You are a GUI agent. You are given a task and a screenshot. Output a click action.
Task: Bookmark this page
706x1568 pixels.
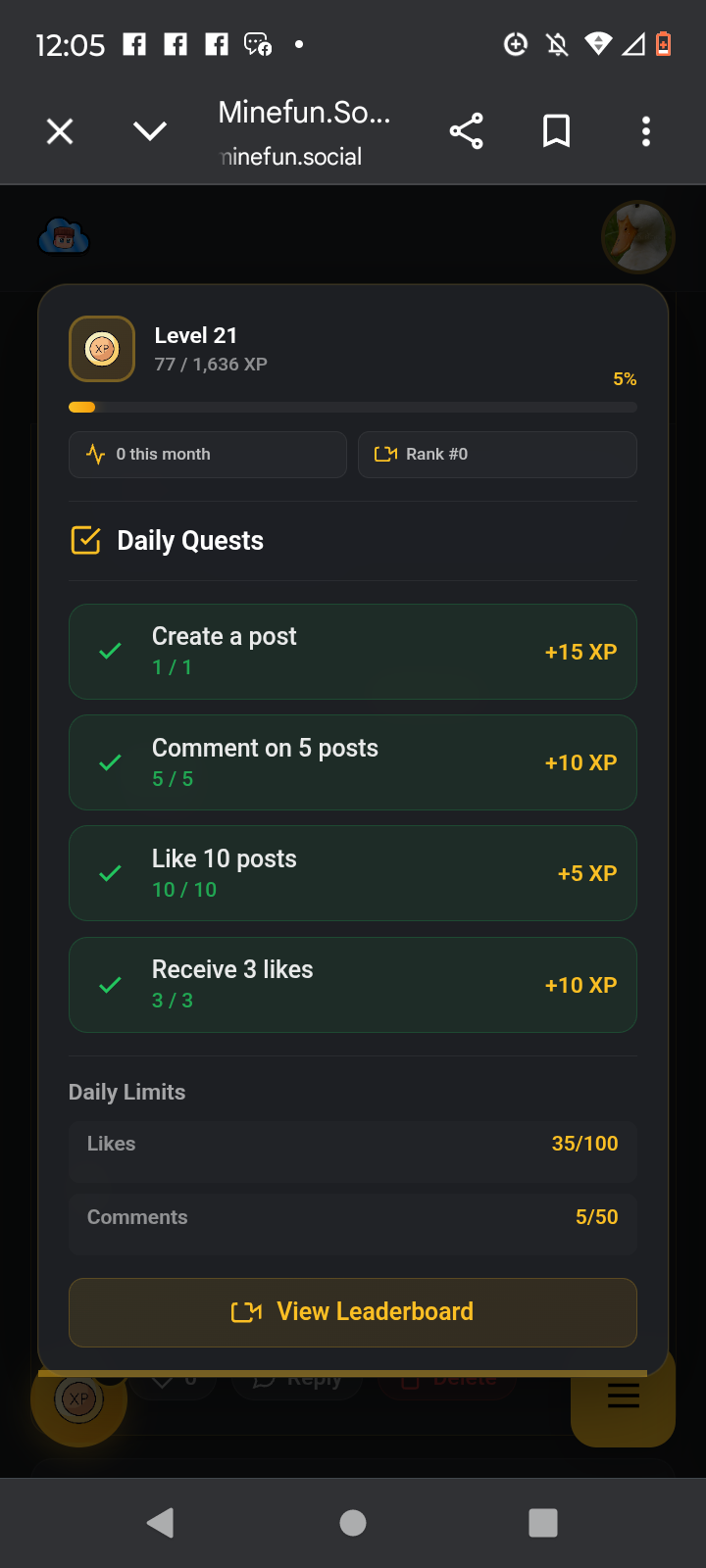coord(556,131)
